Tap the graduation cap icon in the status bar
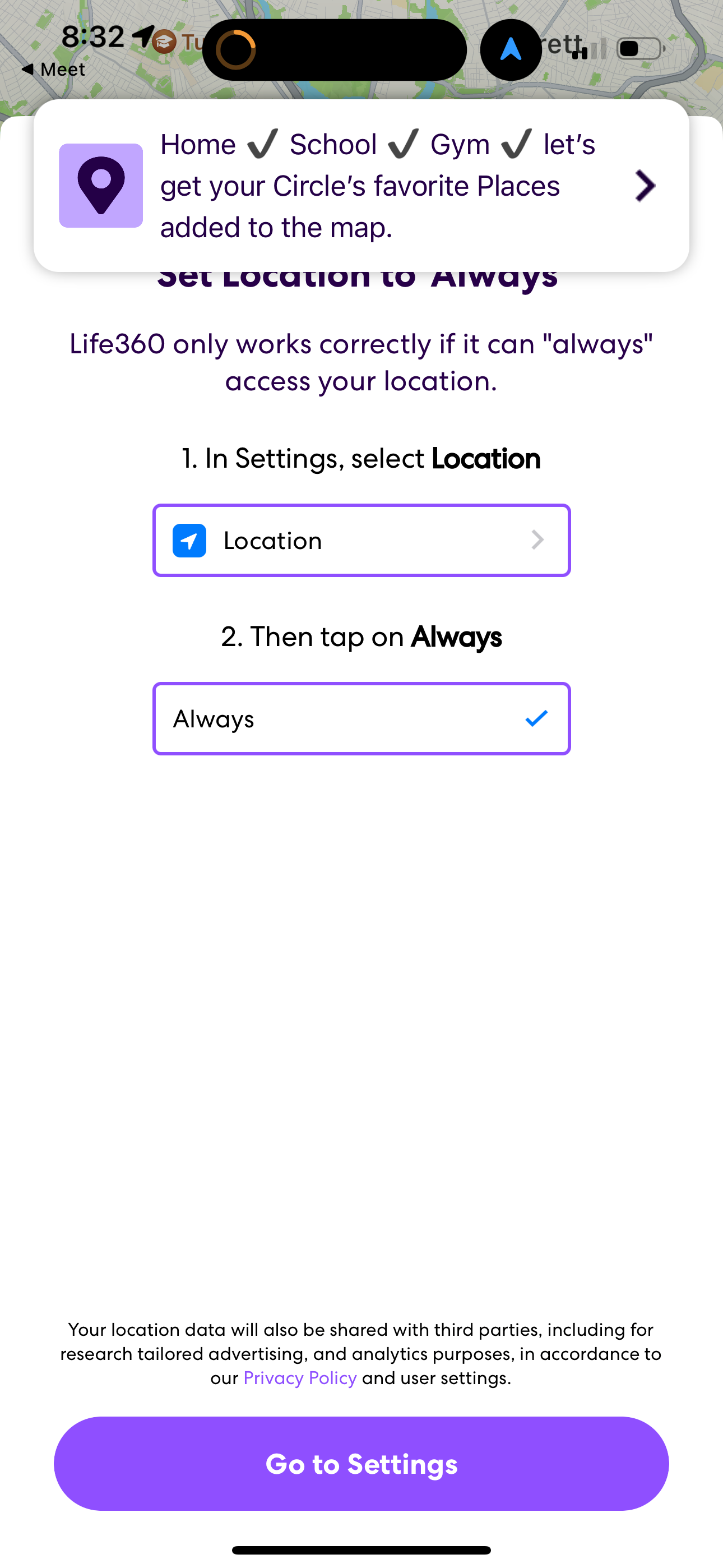723x1568 pixels. coord(164,43)
